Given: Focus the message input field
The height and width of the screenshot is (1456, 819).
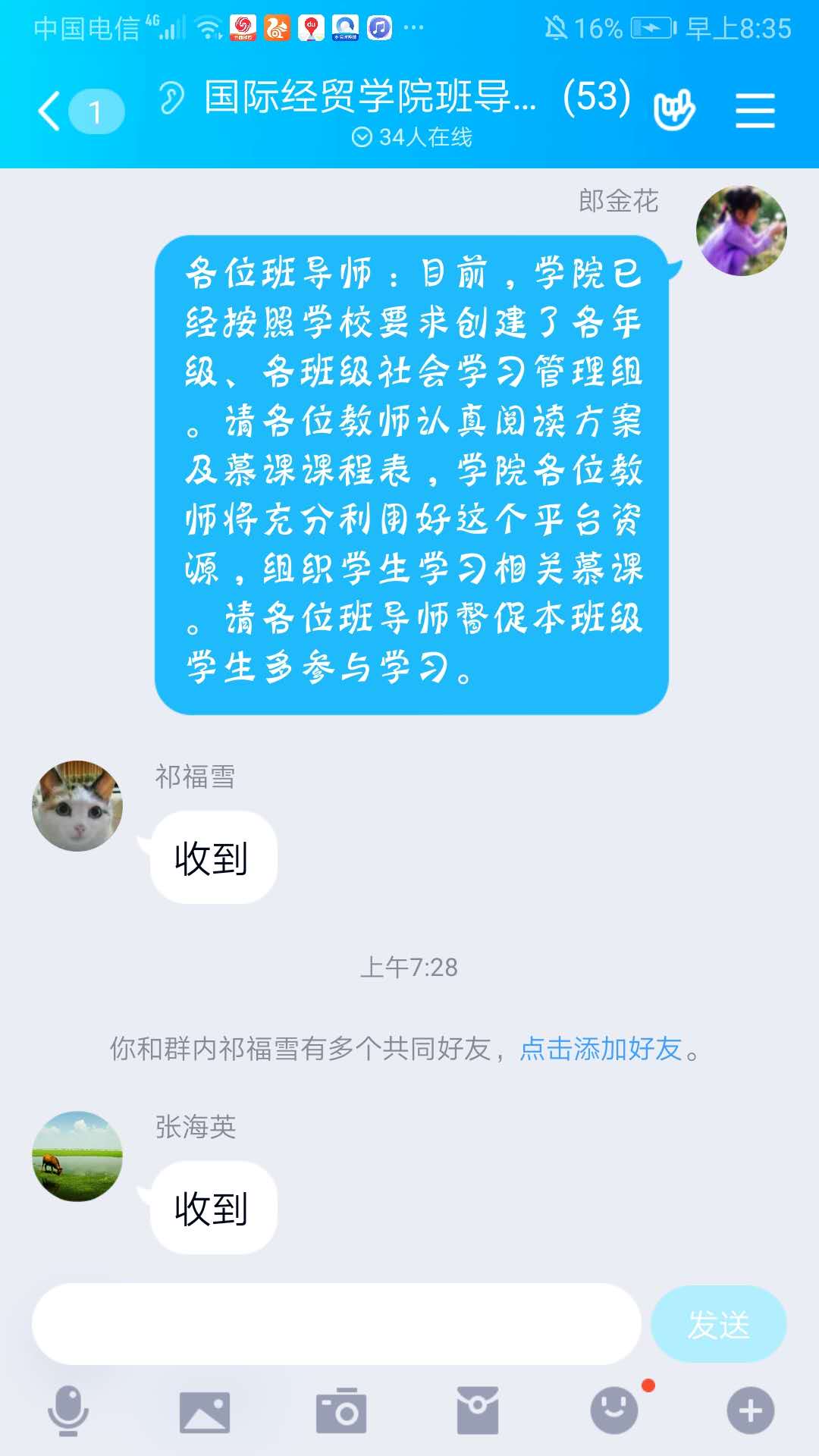Looking at the screenshot, I should click(x=336, y=1324).
